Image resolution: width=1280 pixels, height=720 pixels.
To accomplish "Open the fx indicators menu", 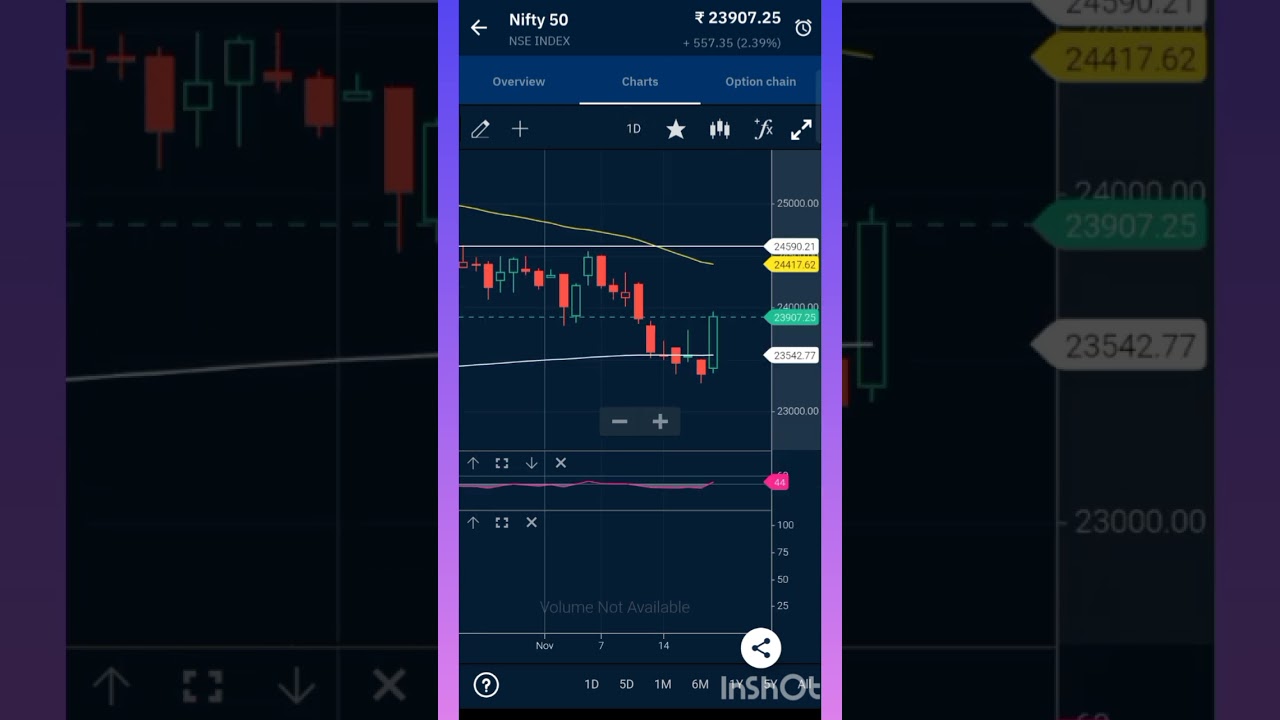I will coord(763,129).
